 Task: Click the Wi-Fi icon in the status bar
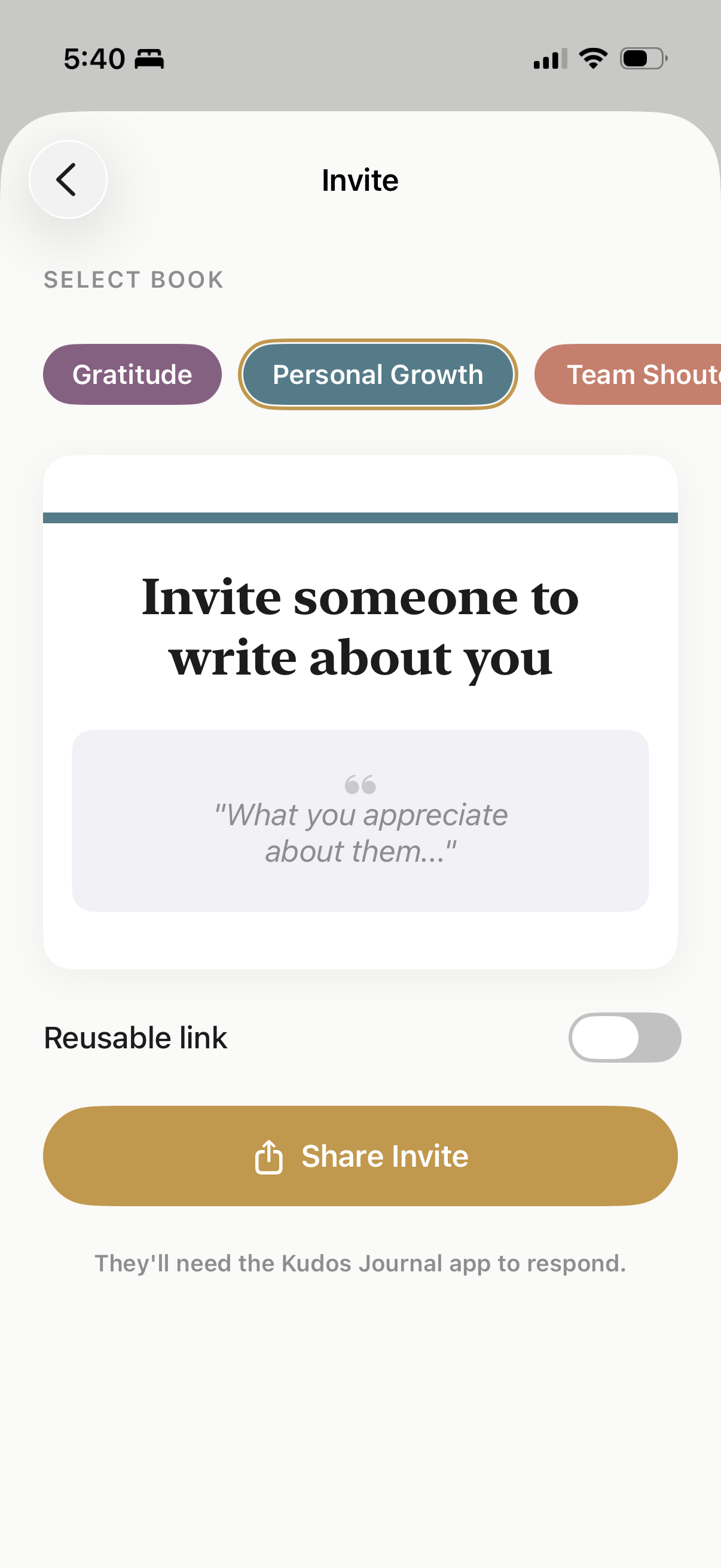click(592, 57)
